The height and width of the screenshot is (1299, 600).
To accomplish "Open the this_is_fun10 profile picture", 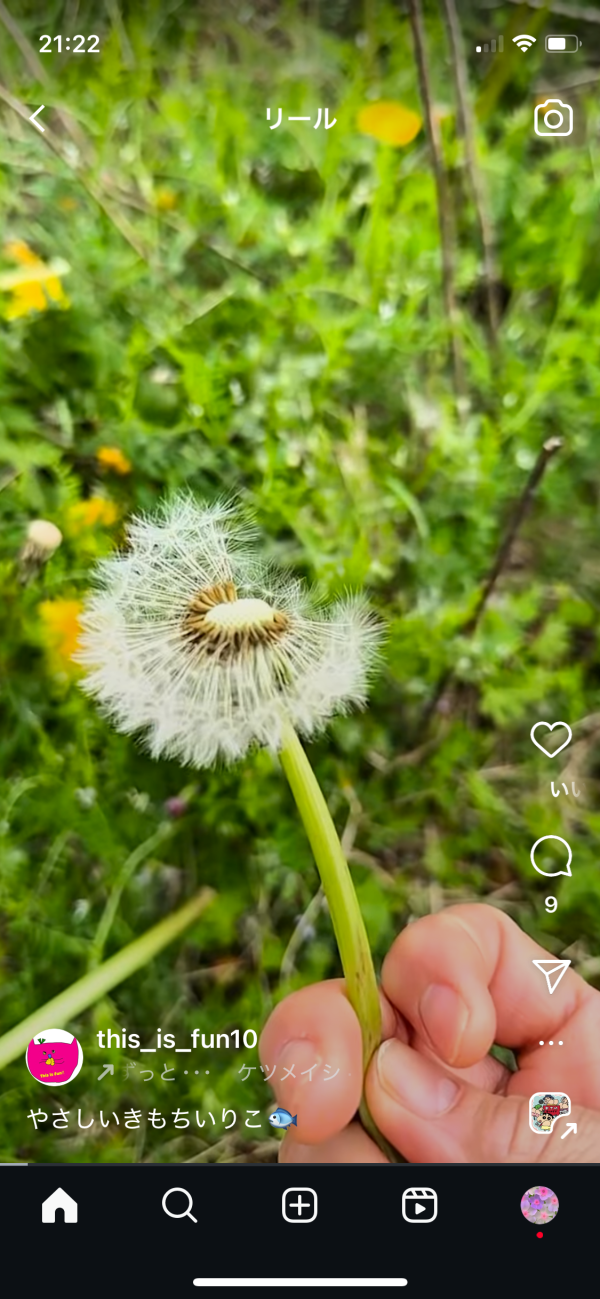I will click(x=54, y=1057).
